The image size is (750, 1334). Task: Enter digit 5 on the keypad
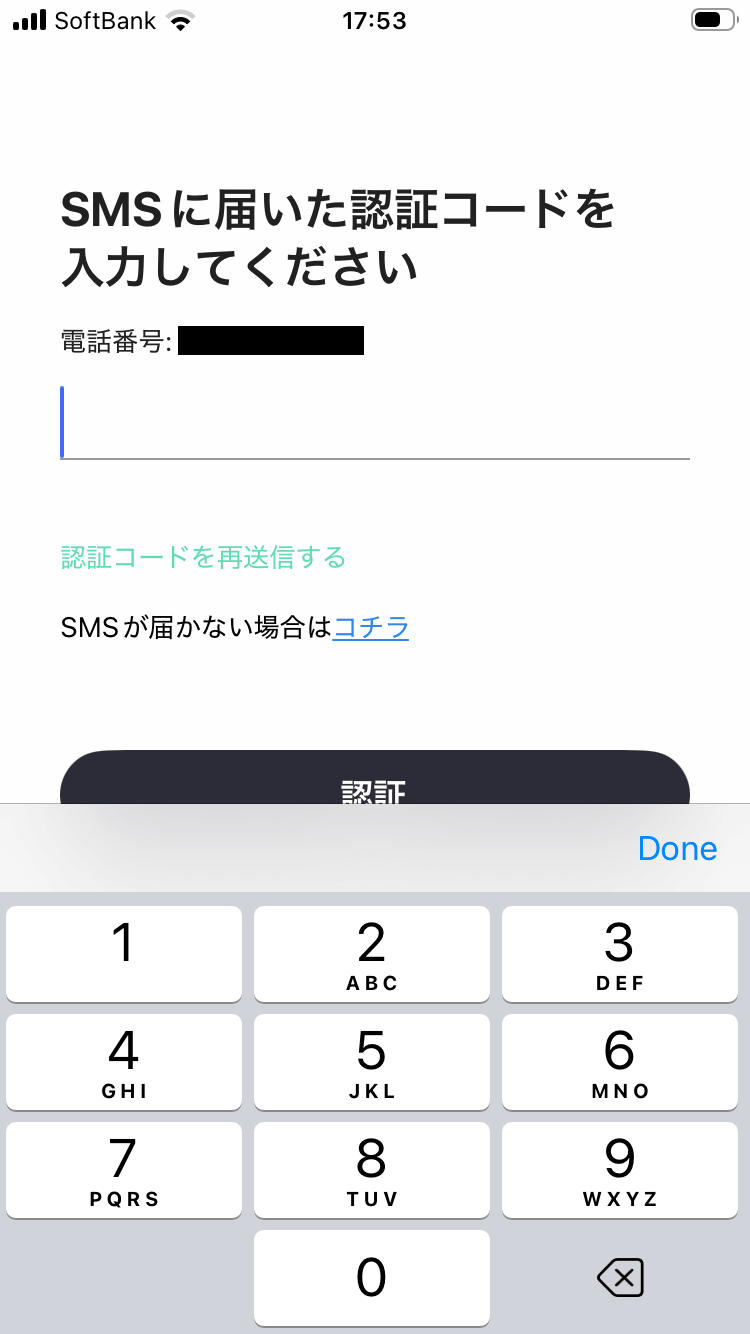[x=371, y=1061]
